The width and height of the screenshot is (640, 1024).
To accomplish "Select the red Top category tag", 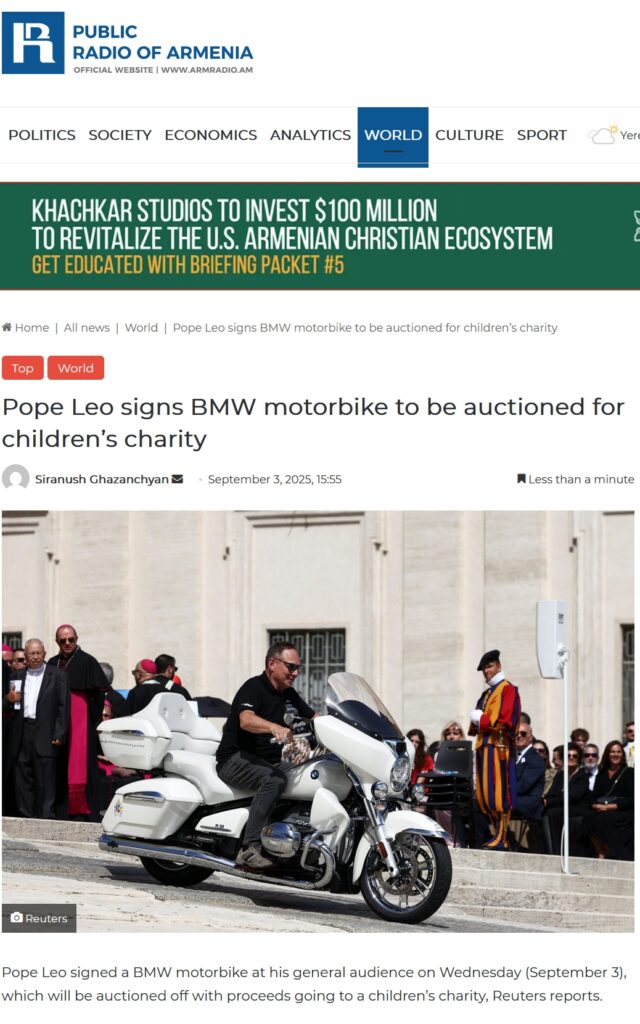I will tap(22, 368).
